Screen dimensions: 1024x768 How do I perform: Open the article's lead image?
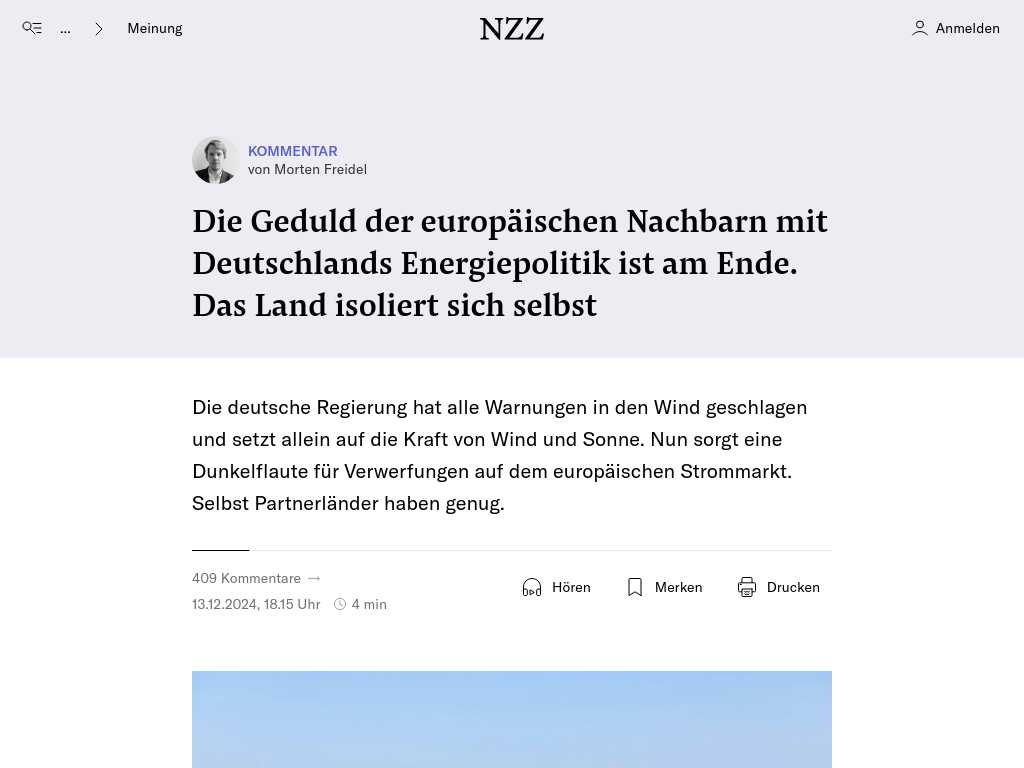coord(511,719)
